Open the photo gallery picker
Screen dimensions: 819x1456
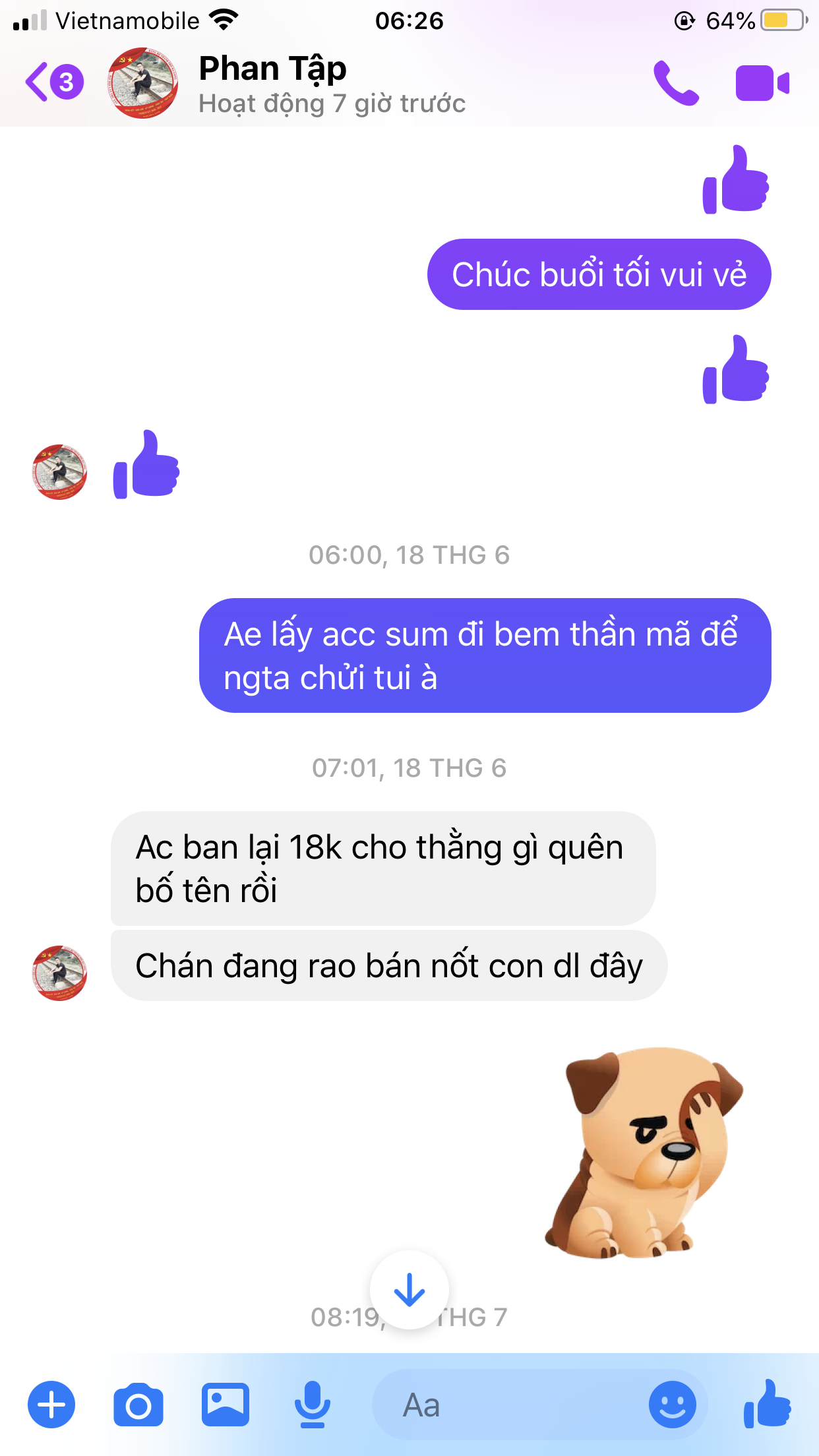tap(226, 1405)
